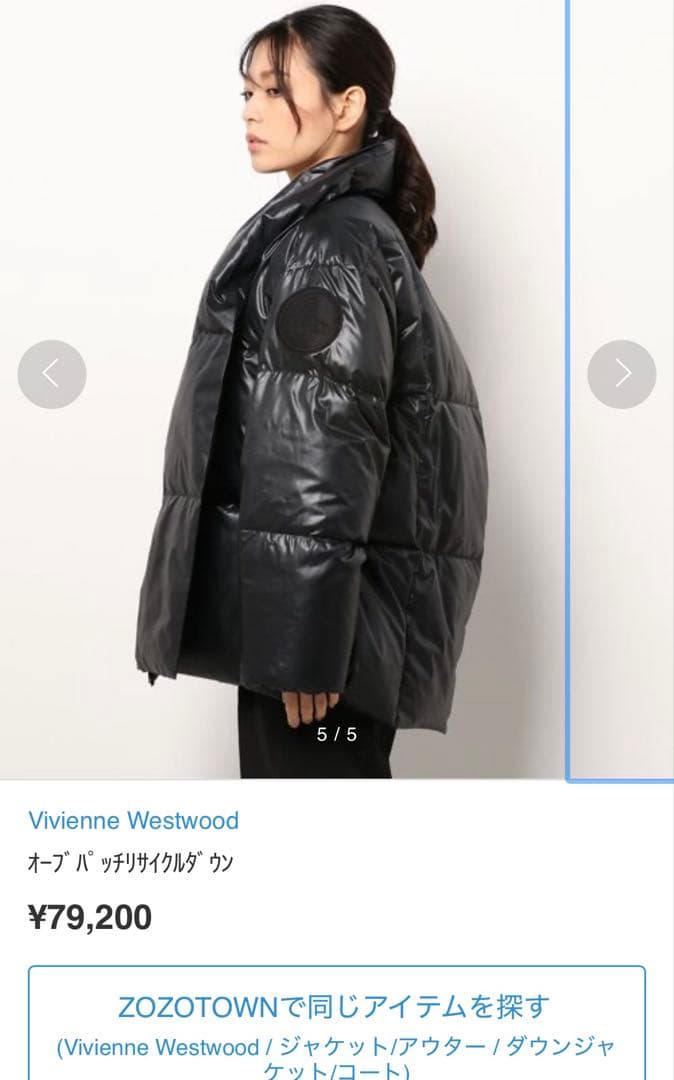This screenshot has width=674, height=1080.
Task: Advance to the next product photo
Action: coord(621,374)
